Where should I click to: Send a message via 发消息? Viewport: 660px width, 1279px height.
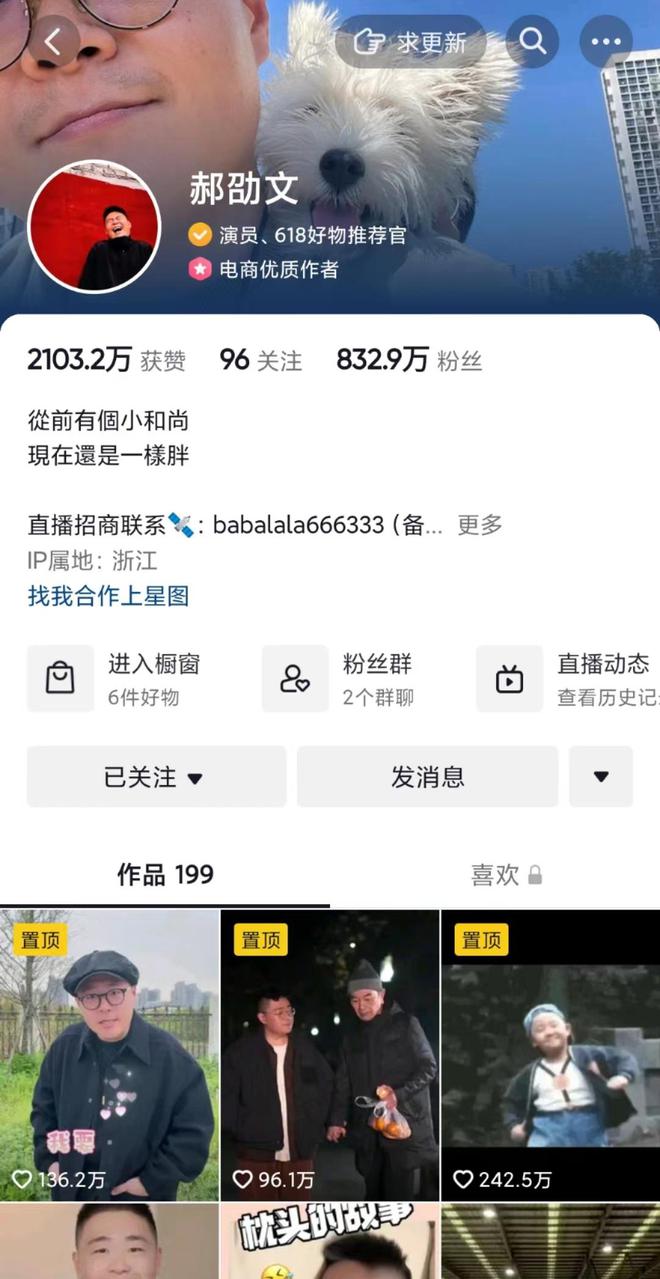(x=427, y=777)
